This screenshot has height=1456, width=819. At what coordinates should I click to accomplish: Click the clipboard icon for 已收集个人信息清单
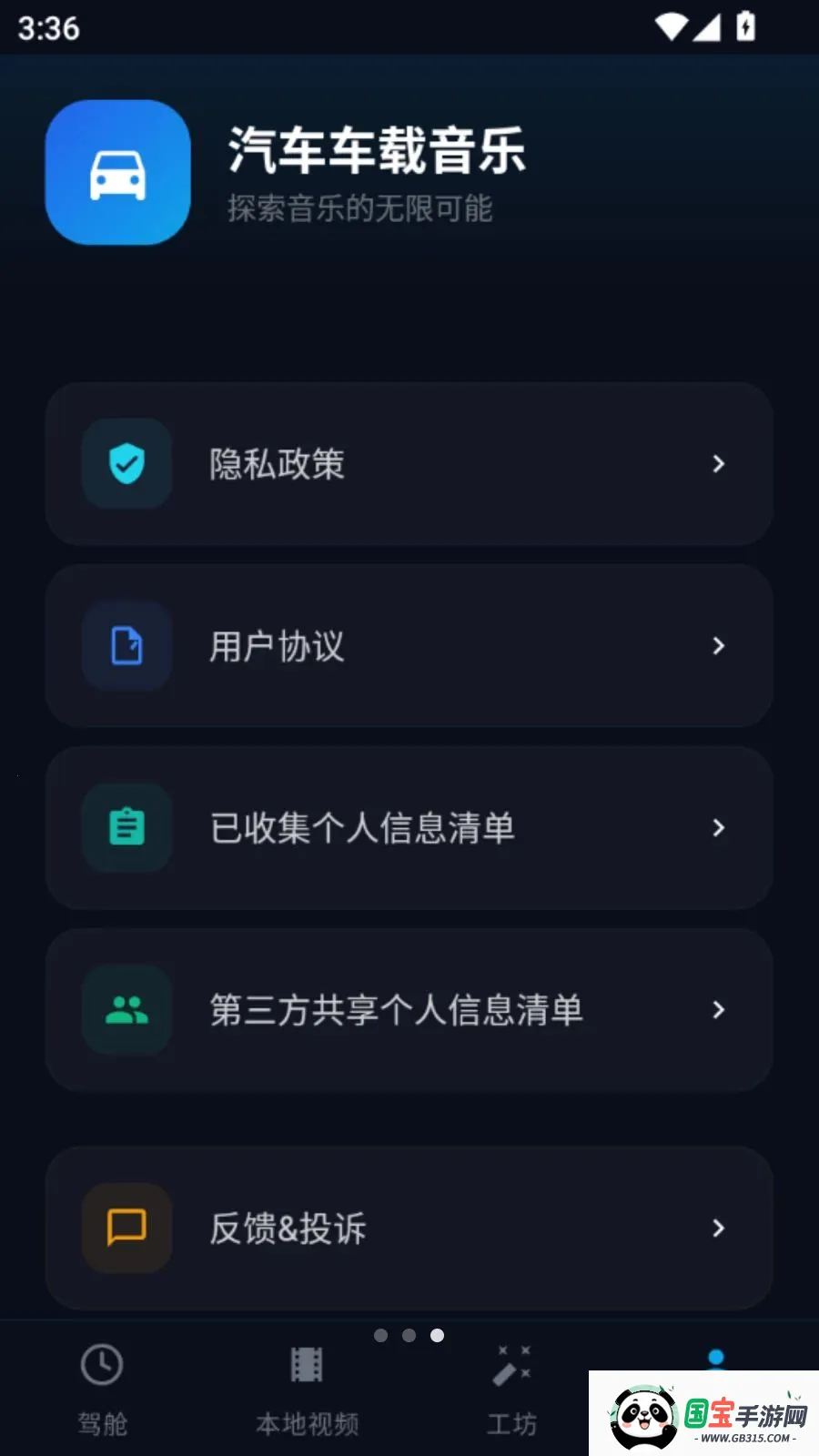126,828
